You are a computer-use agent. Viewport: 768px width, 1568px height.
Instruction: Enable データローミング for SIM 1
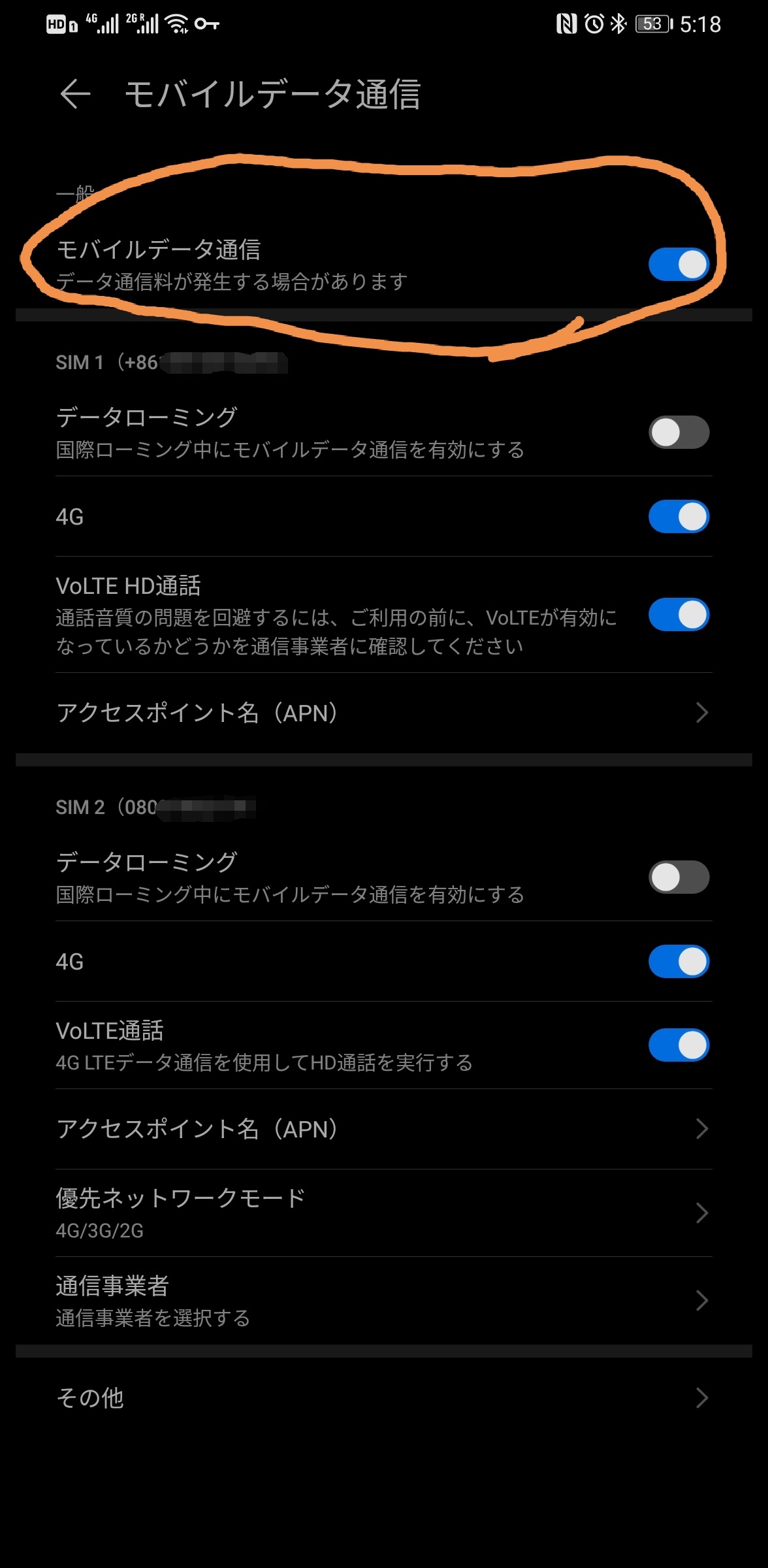[x=679, y=433]
